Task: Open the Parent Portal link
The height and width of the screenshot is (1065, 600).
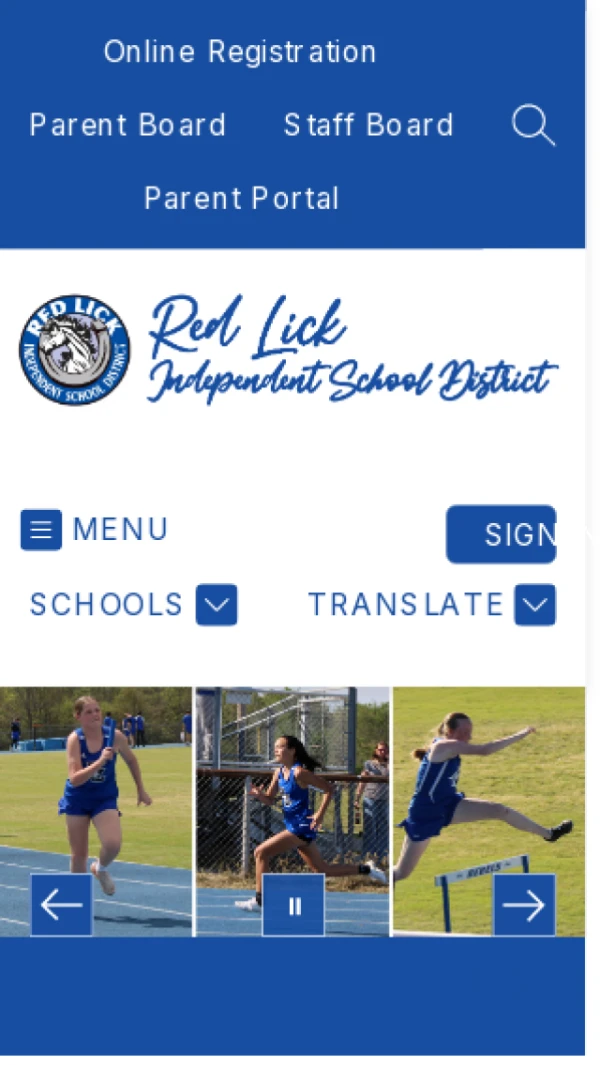Action: click(241, 198)
